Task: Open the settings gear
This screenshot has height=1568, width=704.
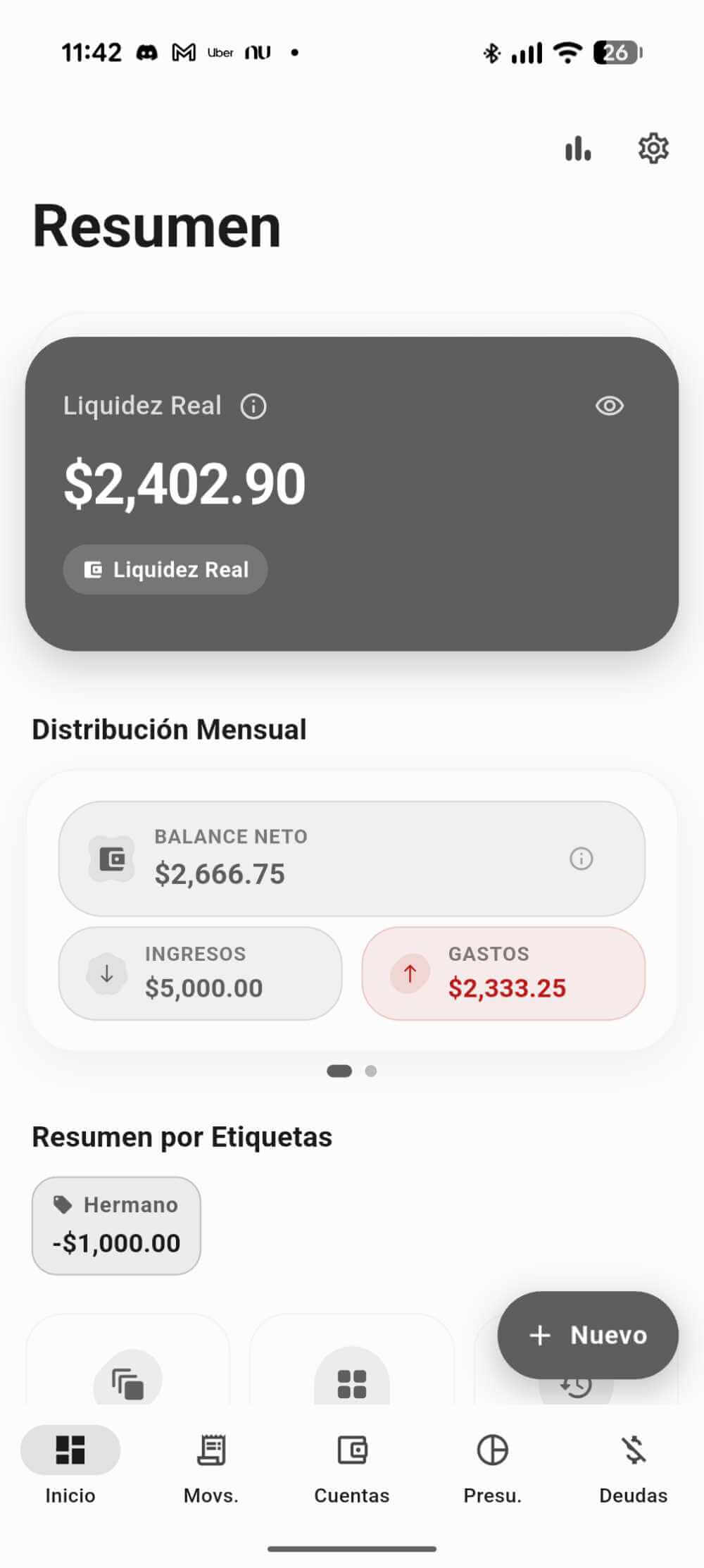Action: (x=653, y=149)
